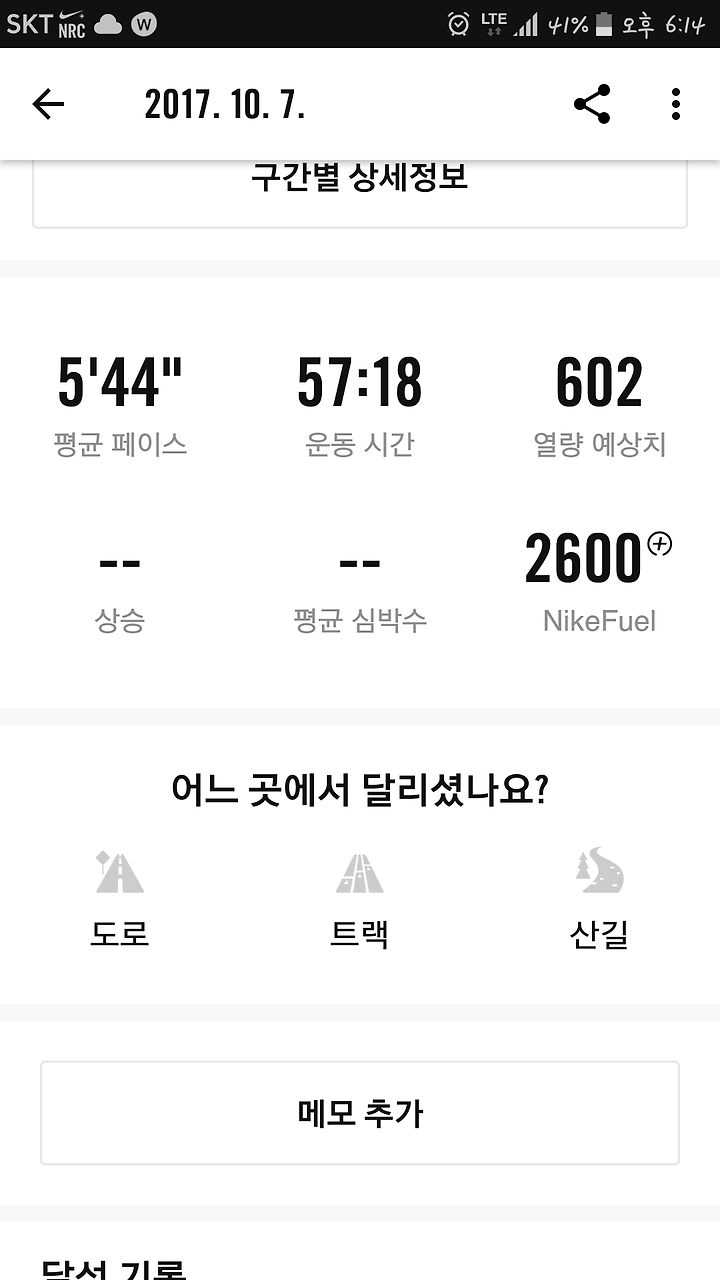Go back with the arrow icon
720x1280 pixels.
48,104
